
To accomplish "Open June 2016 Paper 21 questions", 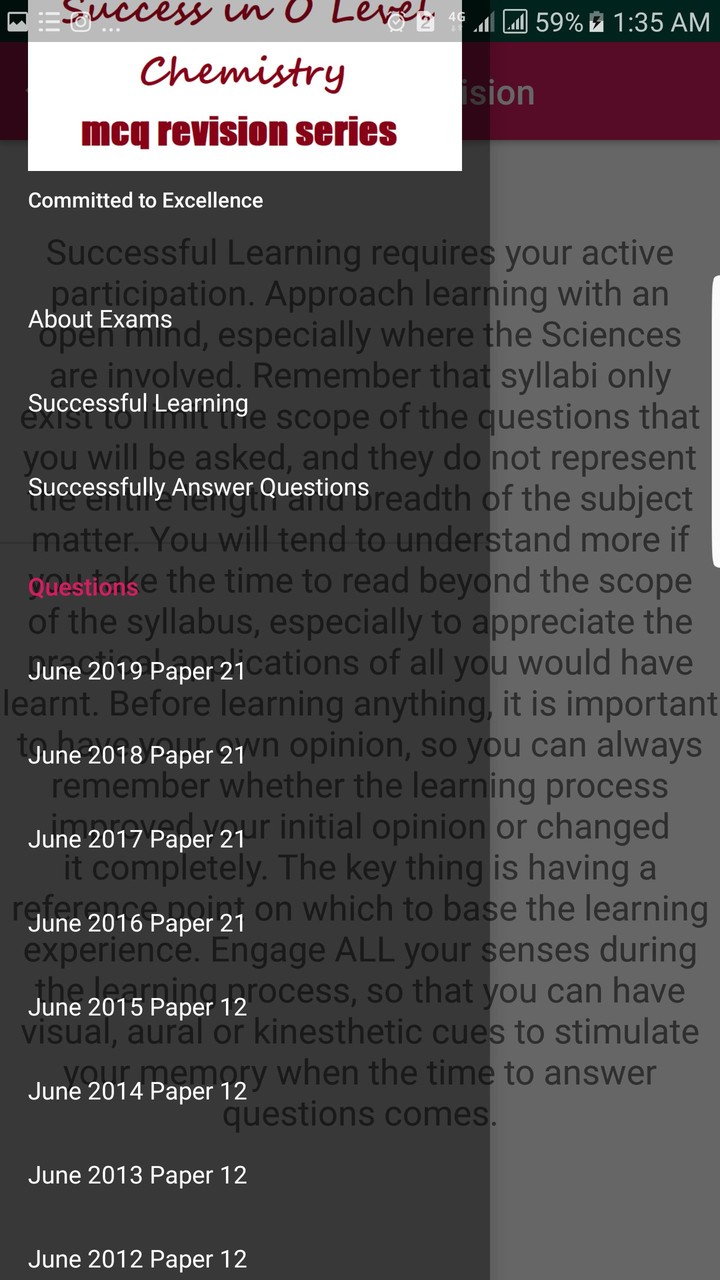I will [x=137, y=924].
